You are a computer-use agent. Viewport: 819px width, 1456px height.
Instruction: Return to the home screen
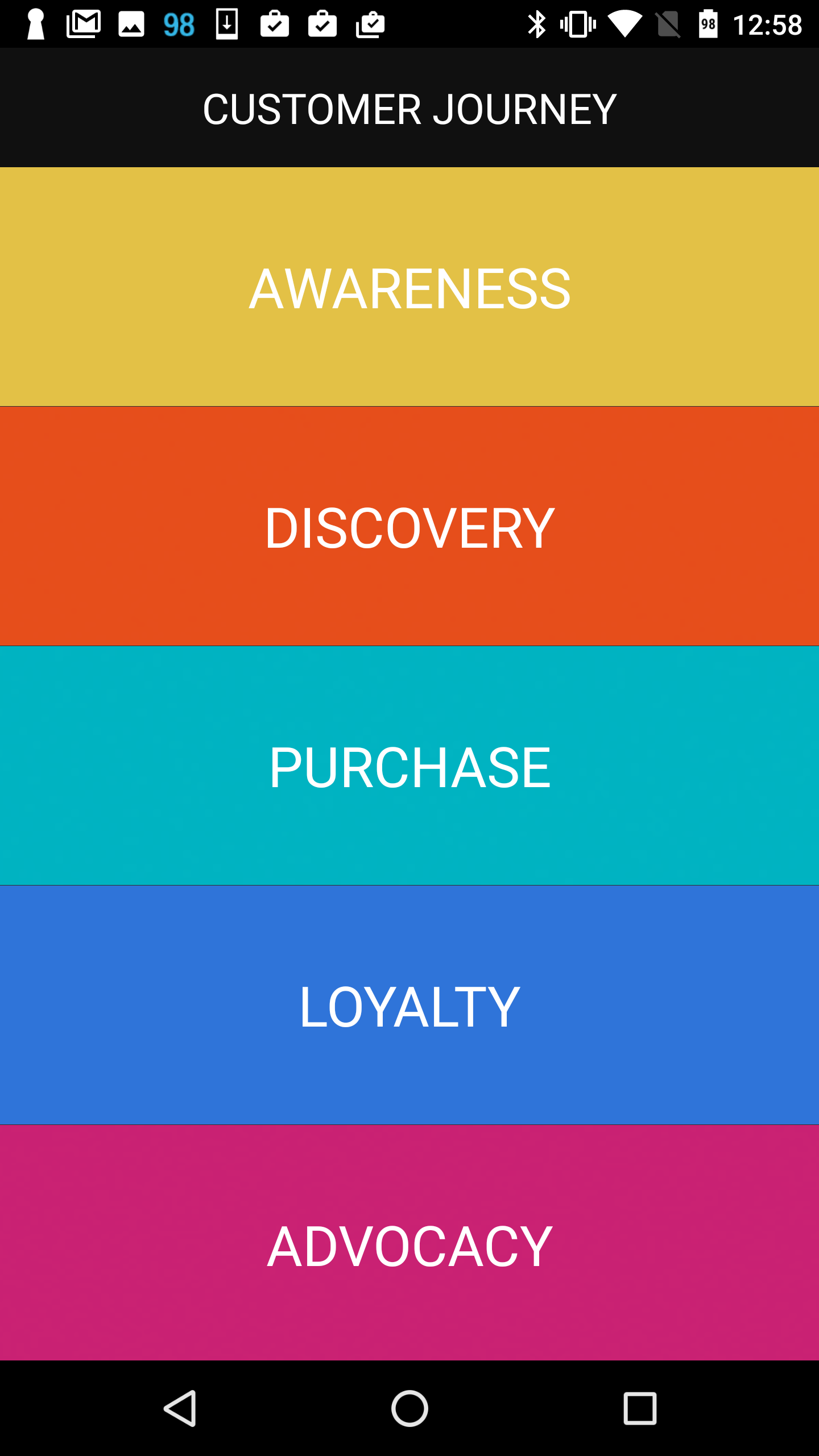(x=409, y=1409)
